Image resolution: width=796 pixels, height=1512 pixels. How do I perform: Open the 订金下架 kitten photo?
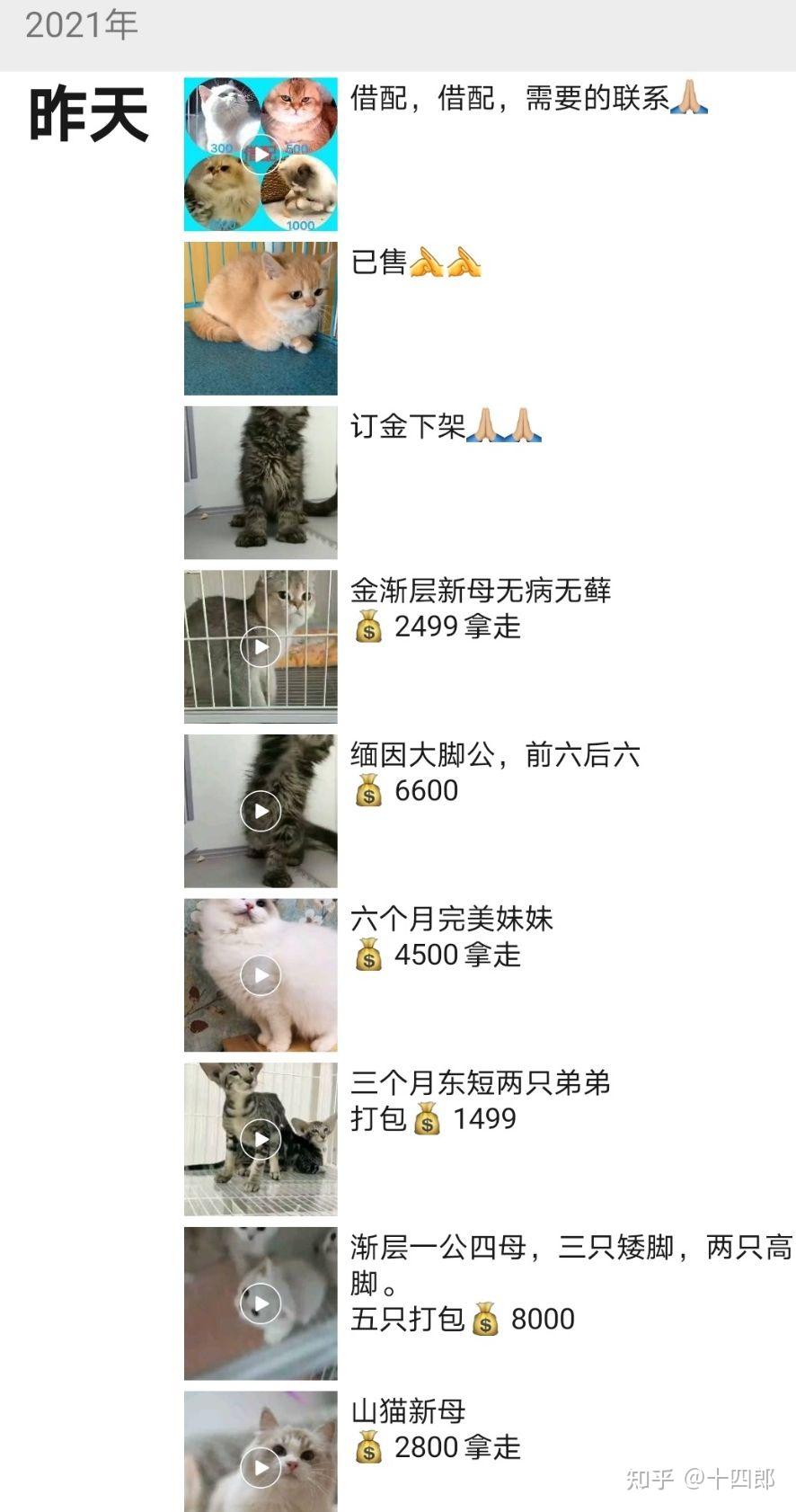tap(260, 482)
